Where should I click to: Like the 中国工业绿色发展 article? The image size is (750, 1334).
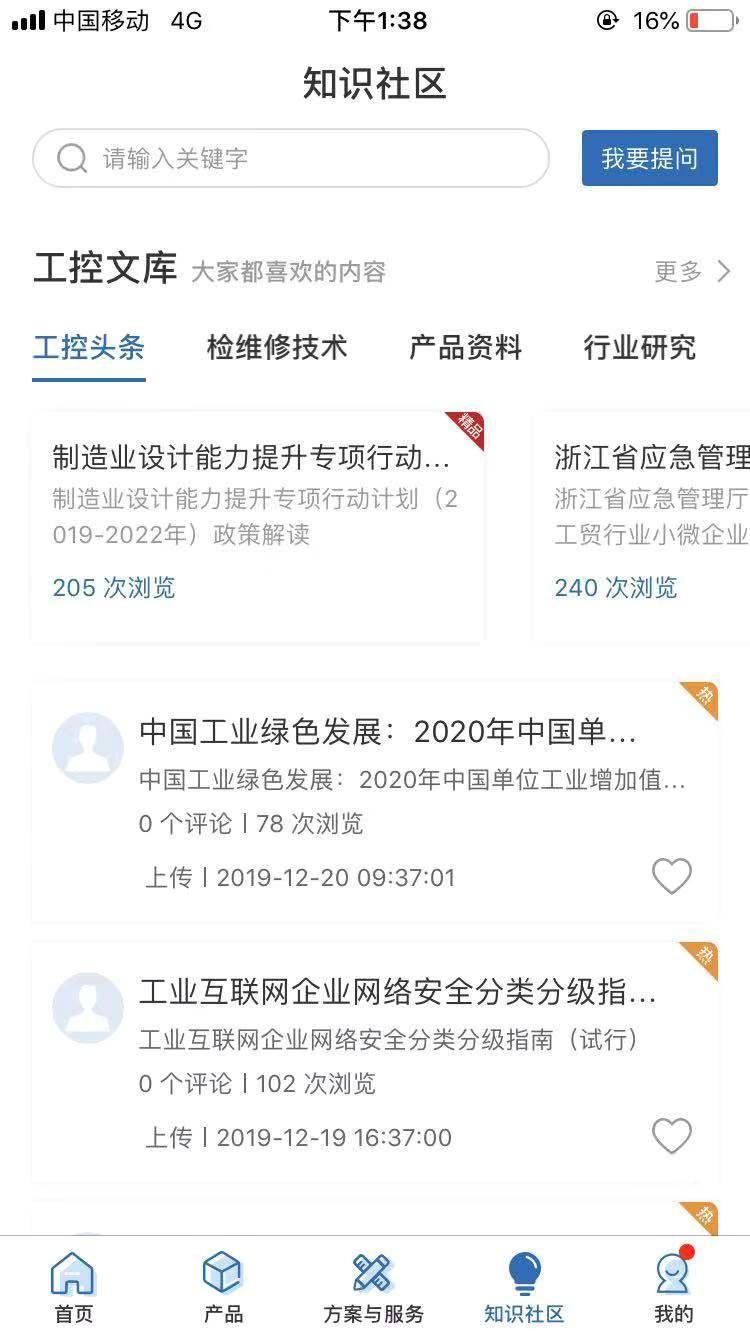click(671, 877)
